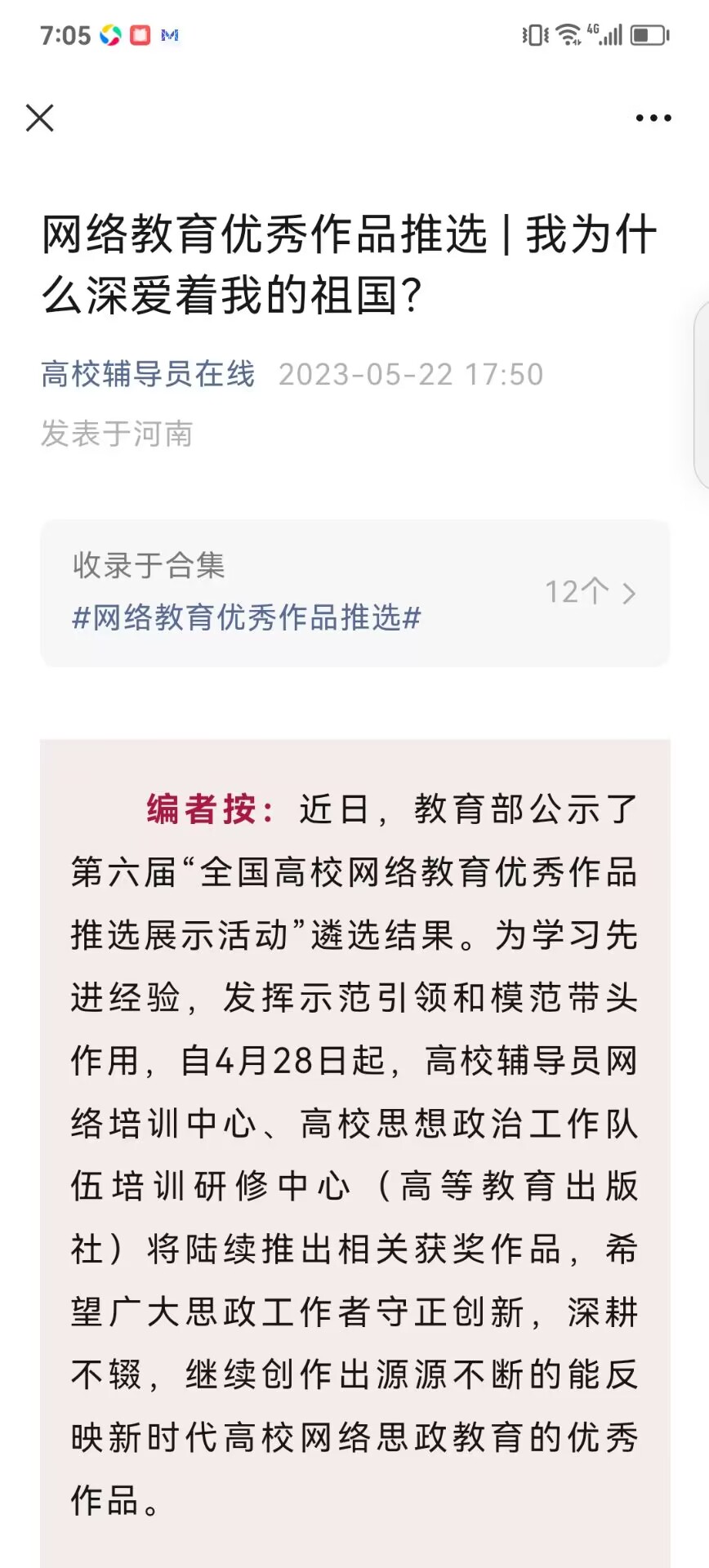Open the three-dot overflow menu

pos(653,118)
